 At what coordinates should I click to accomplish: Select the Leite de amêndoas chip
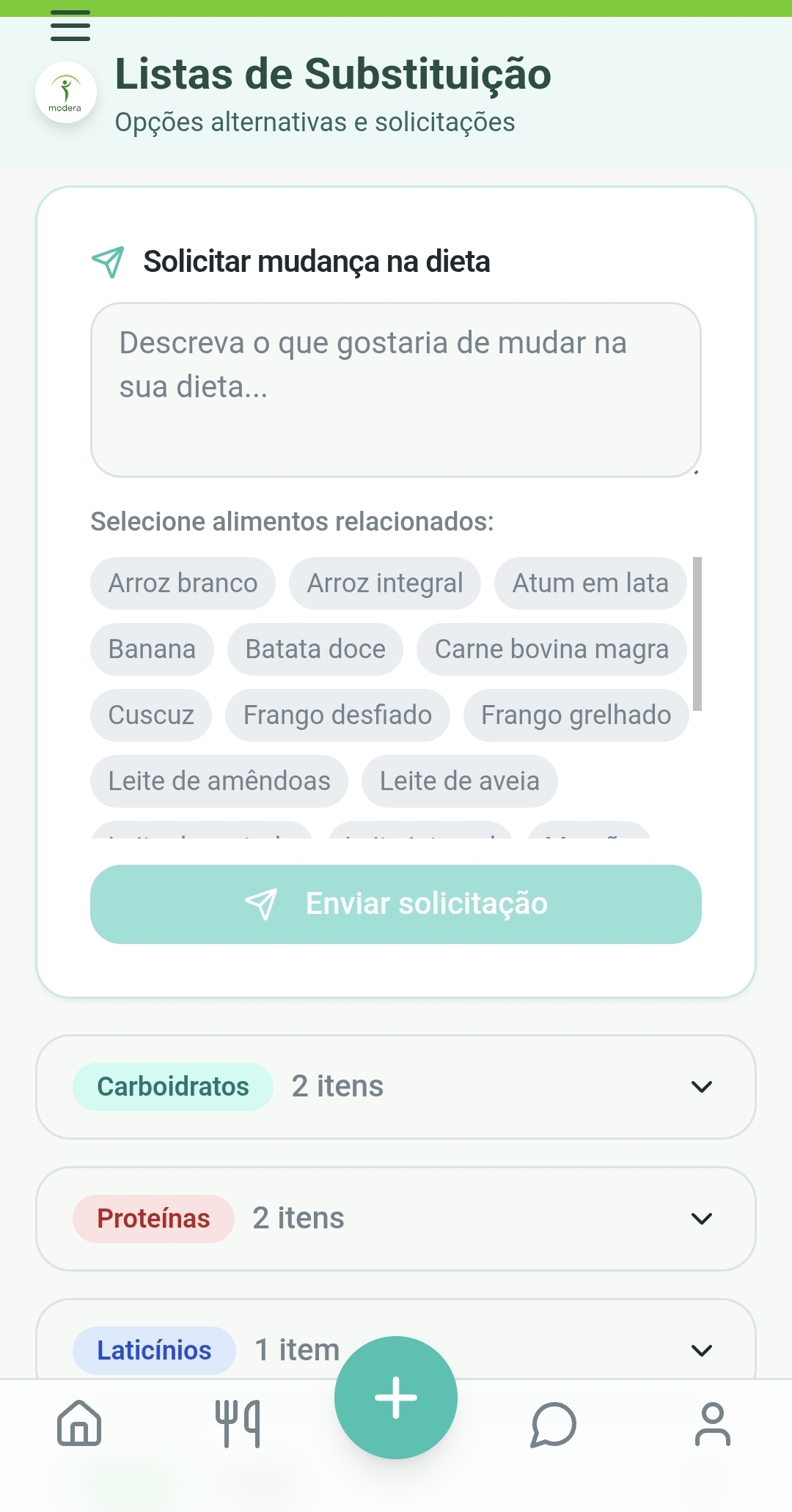click(x=219, y=781)
